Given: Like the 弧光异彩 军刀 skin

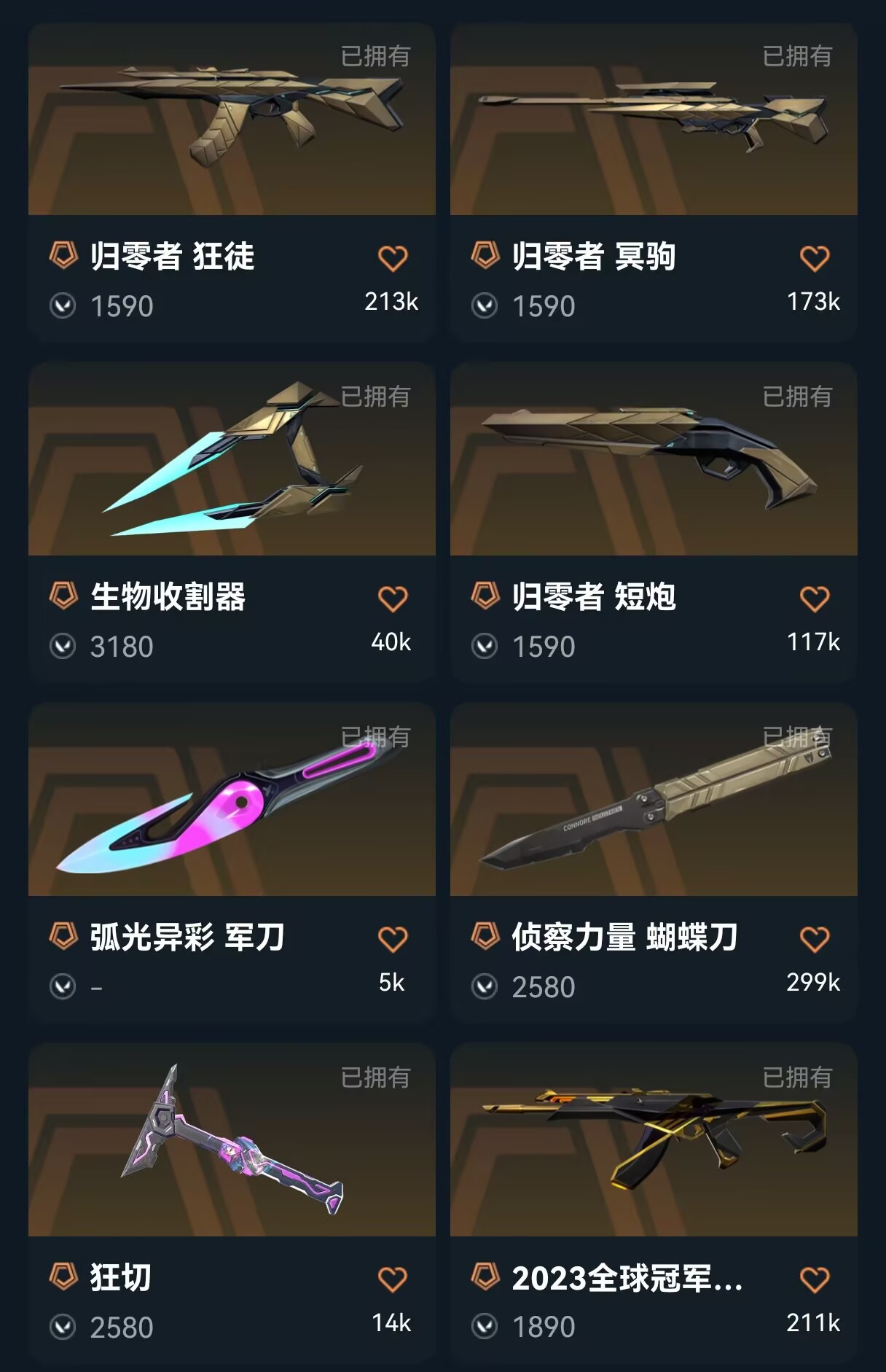Looking at the screenshot, I should coord(393,940).
